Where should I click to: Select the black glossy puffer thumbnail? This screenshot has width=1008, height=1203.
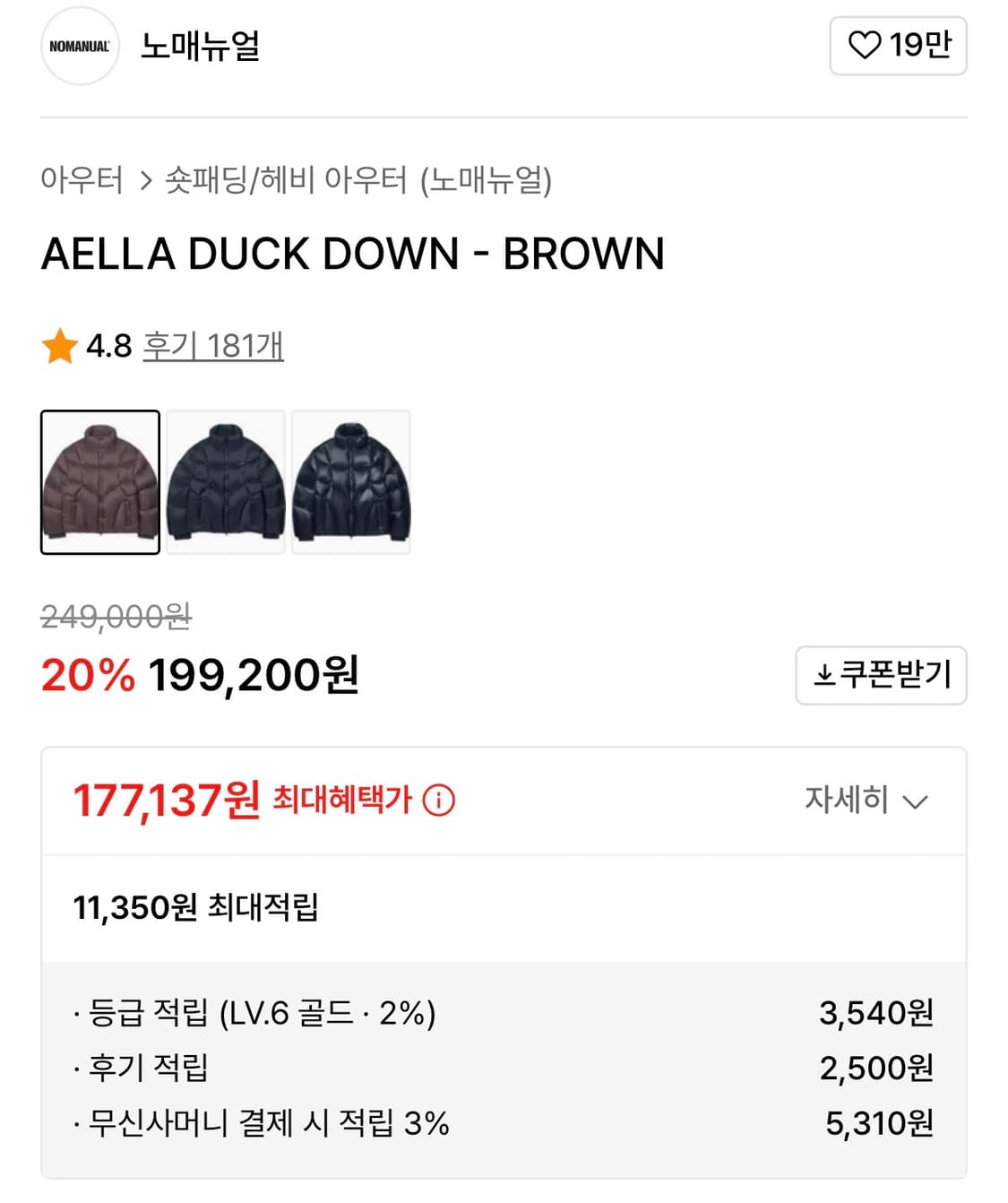coord(350,481)
